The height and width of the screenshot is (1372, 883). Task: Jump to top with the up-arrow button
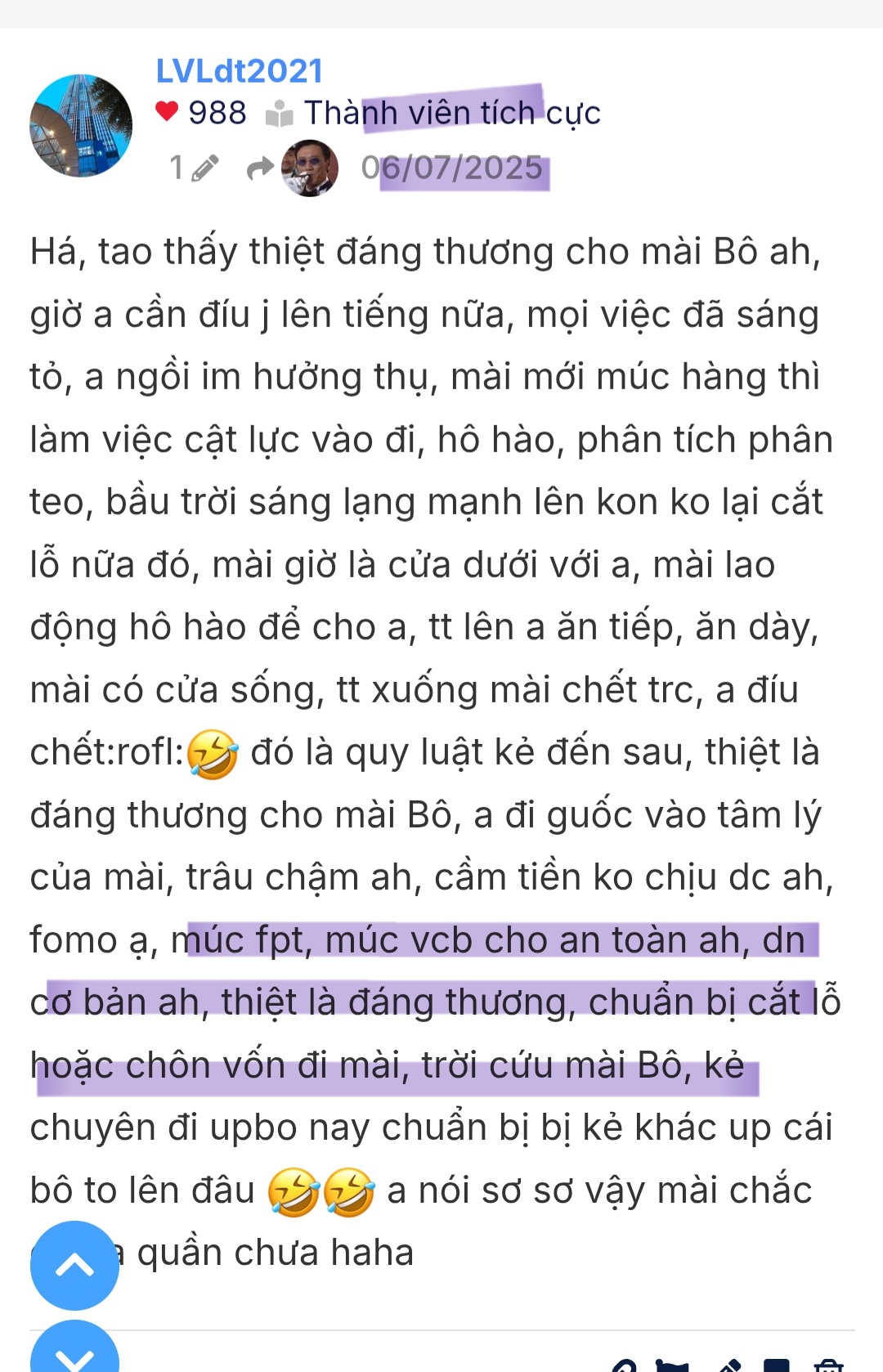point(74,1265)
